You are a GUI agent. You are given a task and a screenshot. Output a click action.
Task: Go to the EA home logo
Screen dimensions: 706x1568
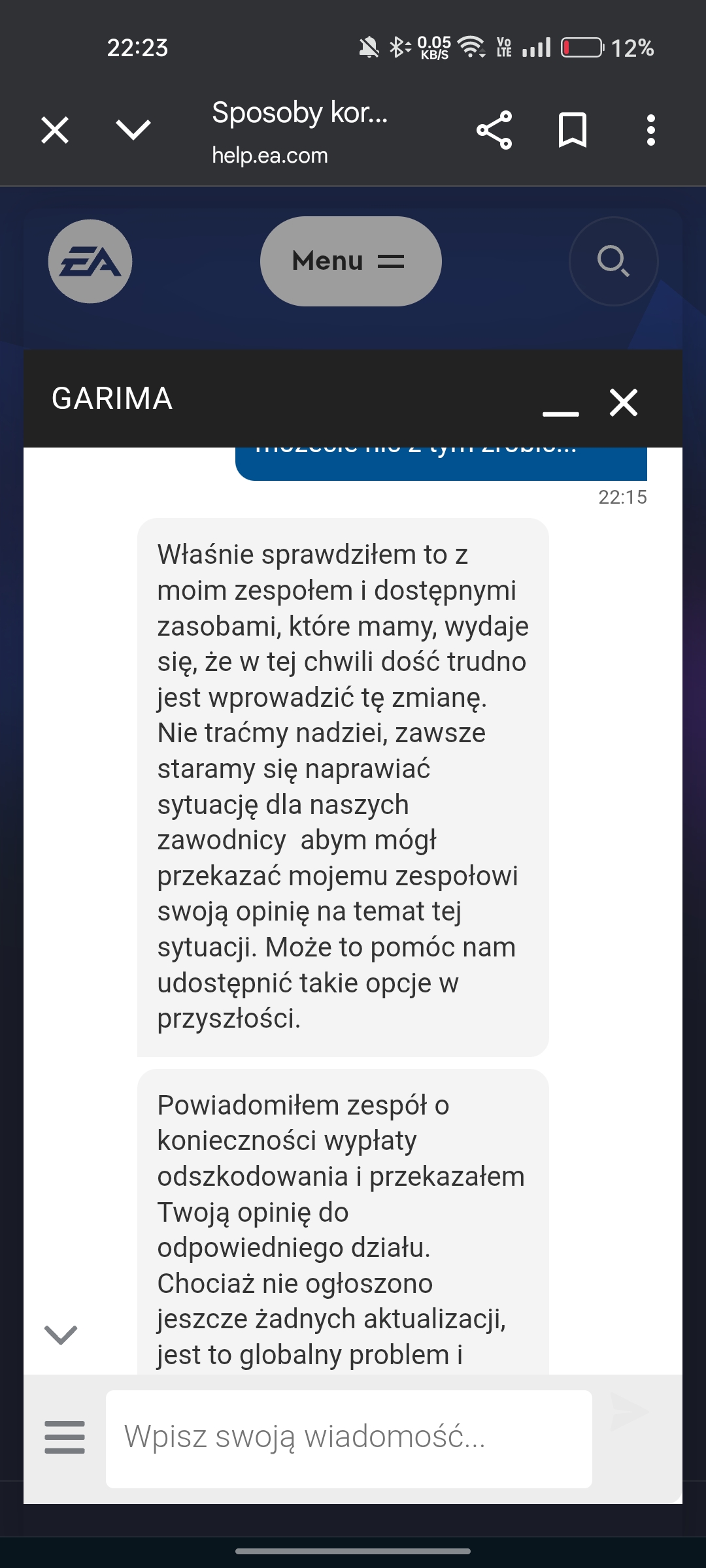coord(90,261)
